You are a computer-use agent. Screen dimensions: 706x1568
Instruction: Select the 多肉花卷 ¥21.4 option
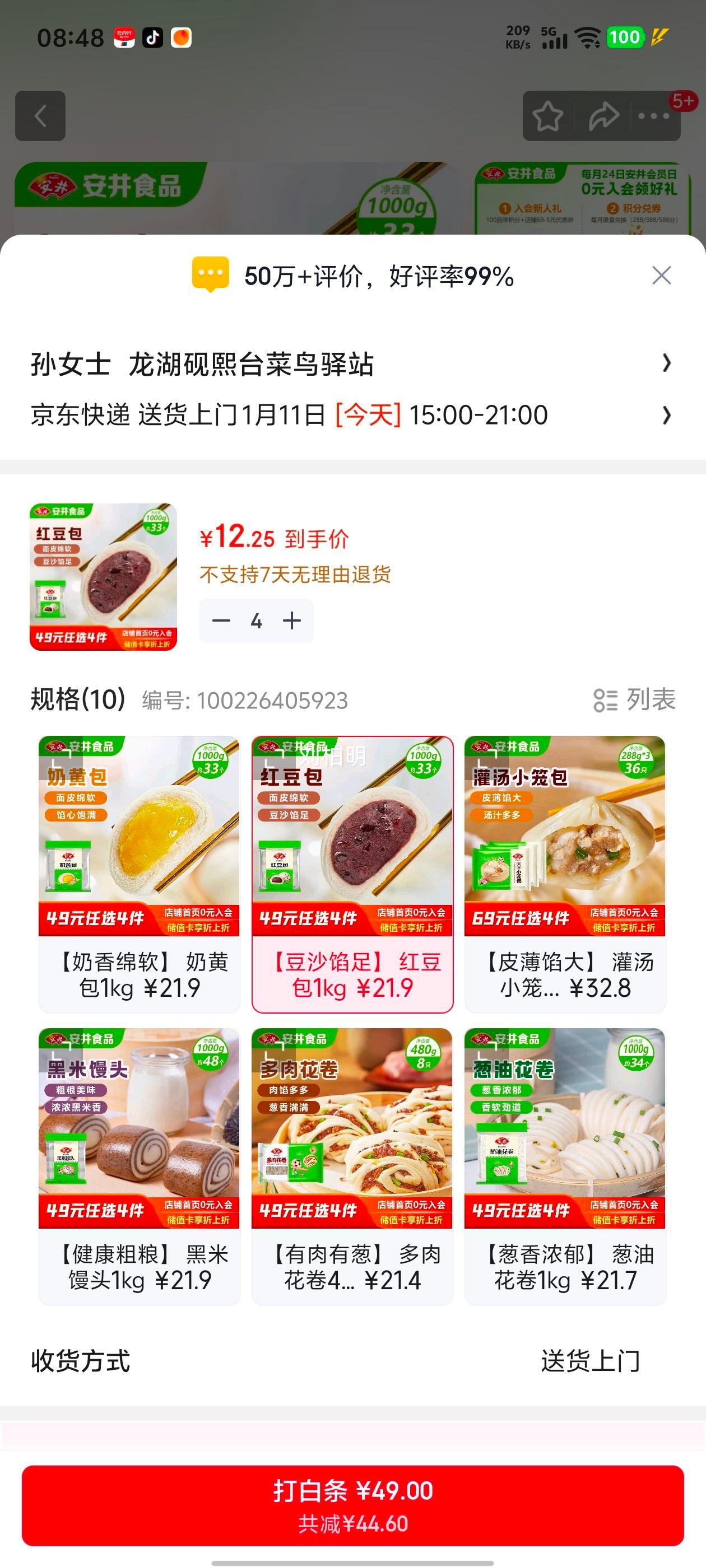coord(352,1166)
